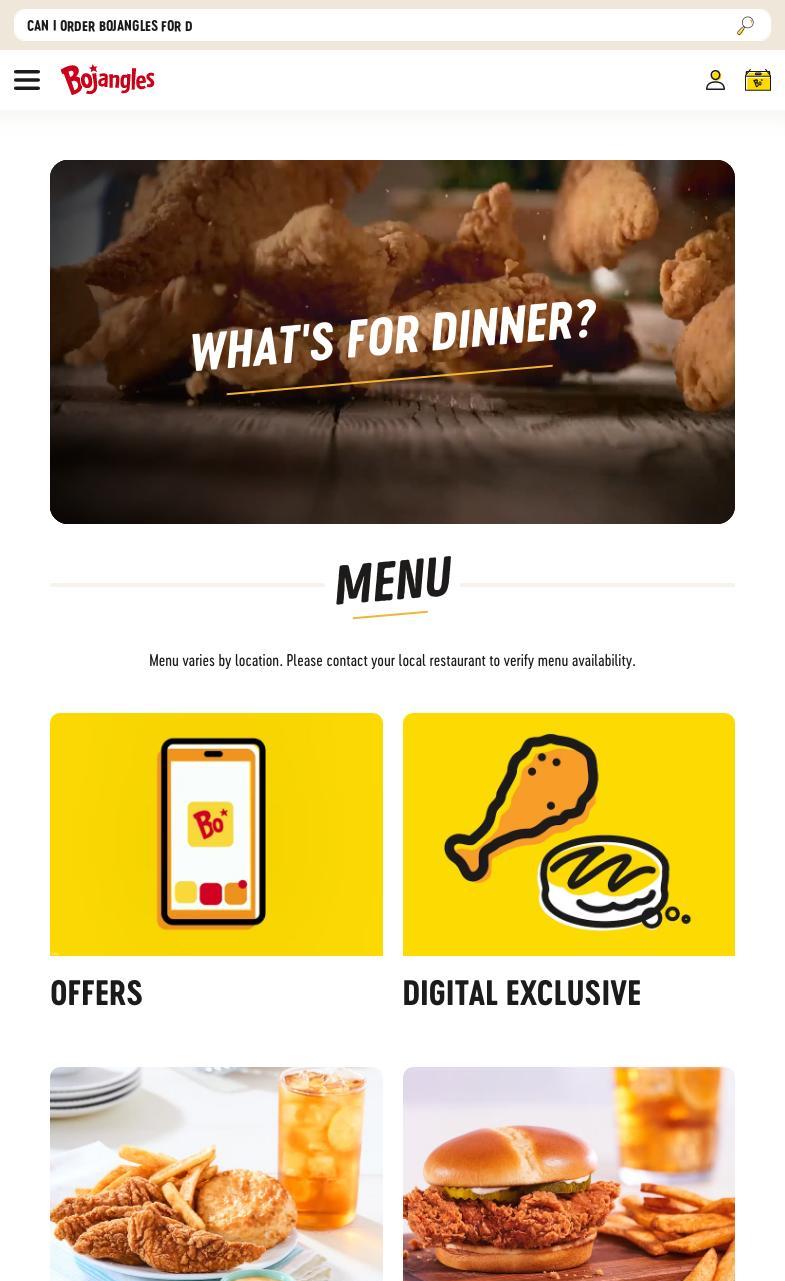Select the chicken tenders meal tile
The image size is (785, 1281).
click(x=216, y=1175)
